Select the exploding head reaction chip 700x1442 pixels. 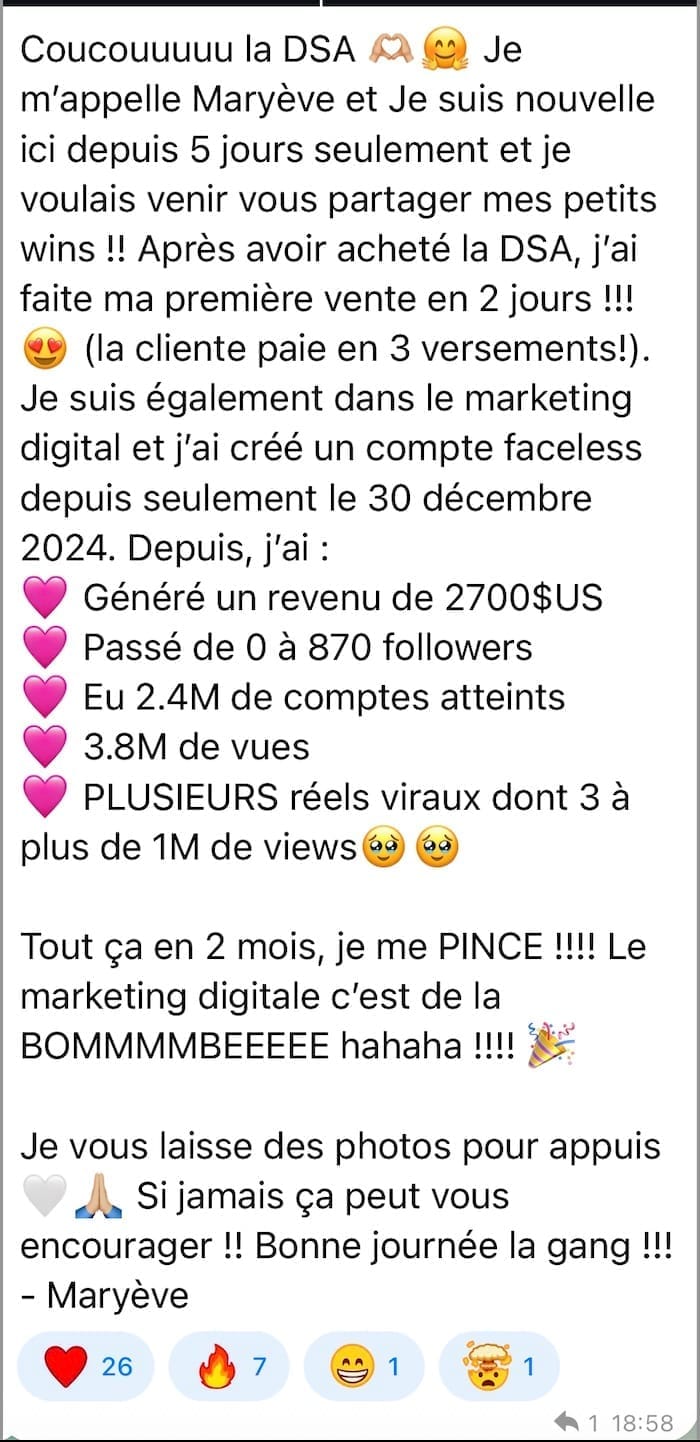(499, 1366)
